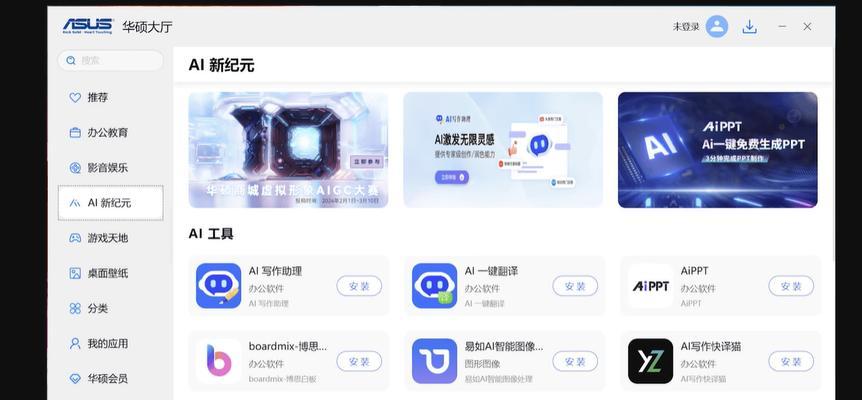Select 游戏天地 in the sidebar
862x400 pixels.
110,238
